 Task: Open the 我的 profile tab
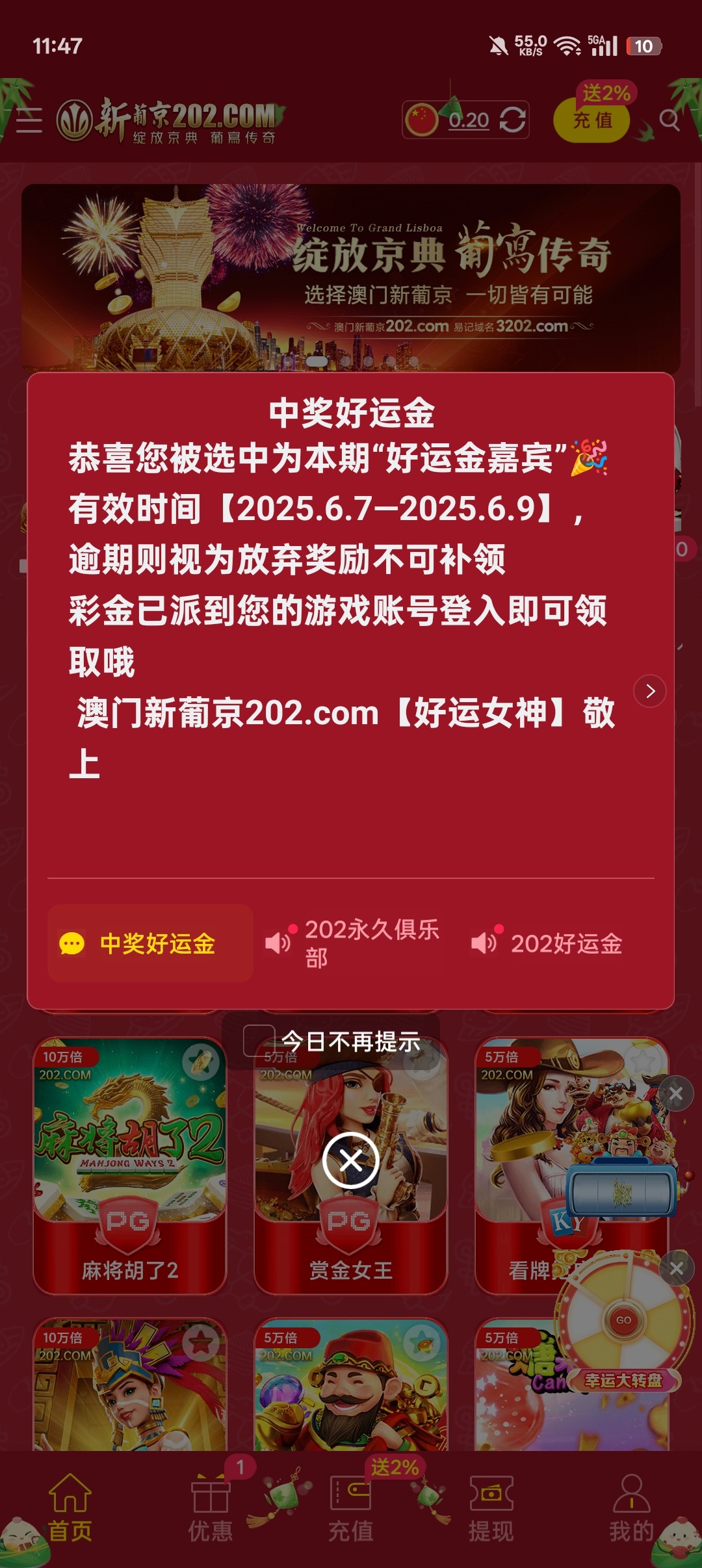point(630,1508)
